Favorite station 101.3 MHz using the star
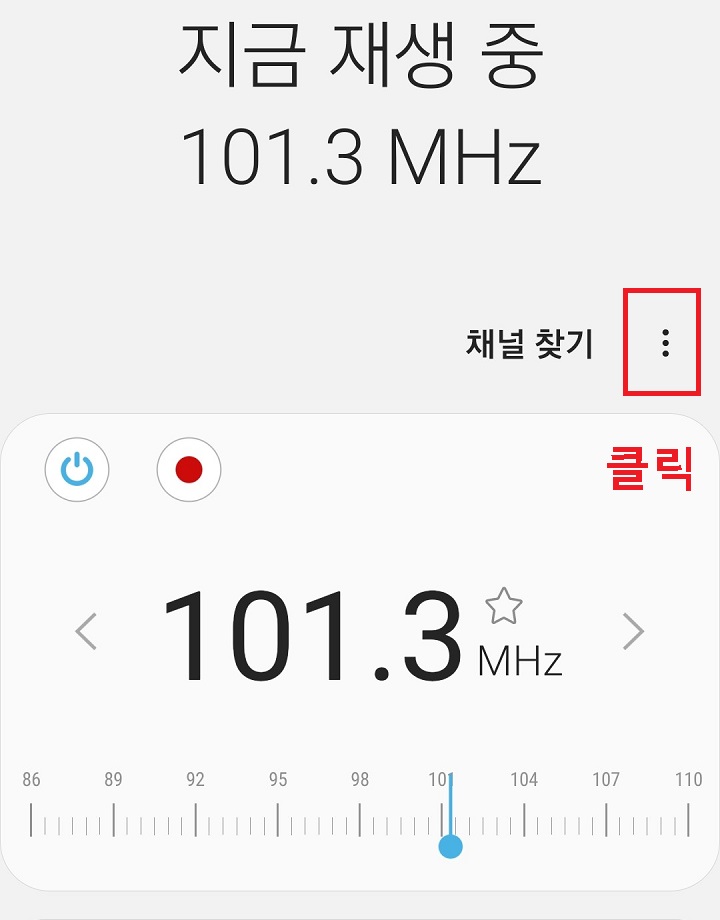The image size is (720, 920). coord(505,603)
